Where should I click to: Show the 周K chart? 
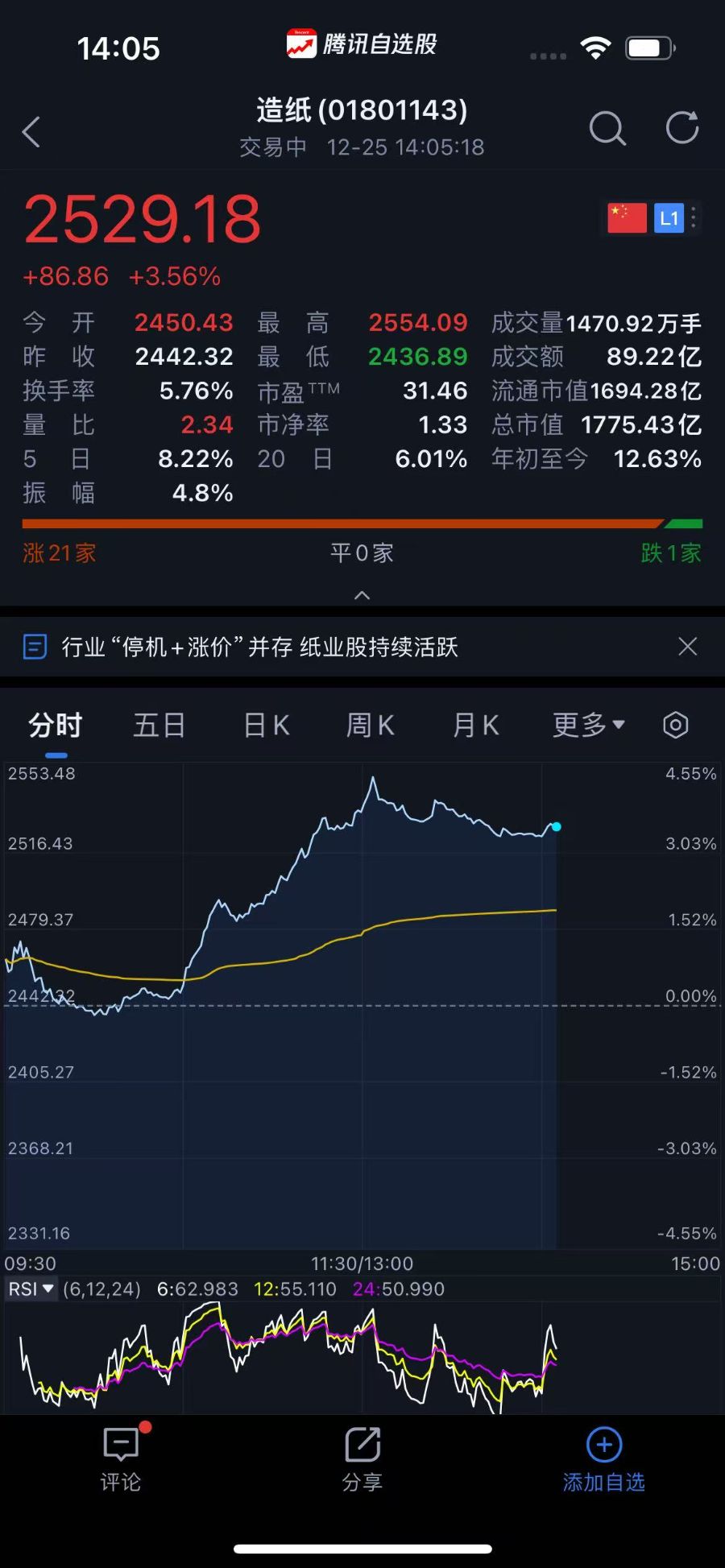coord(371,726)
